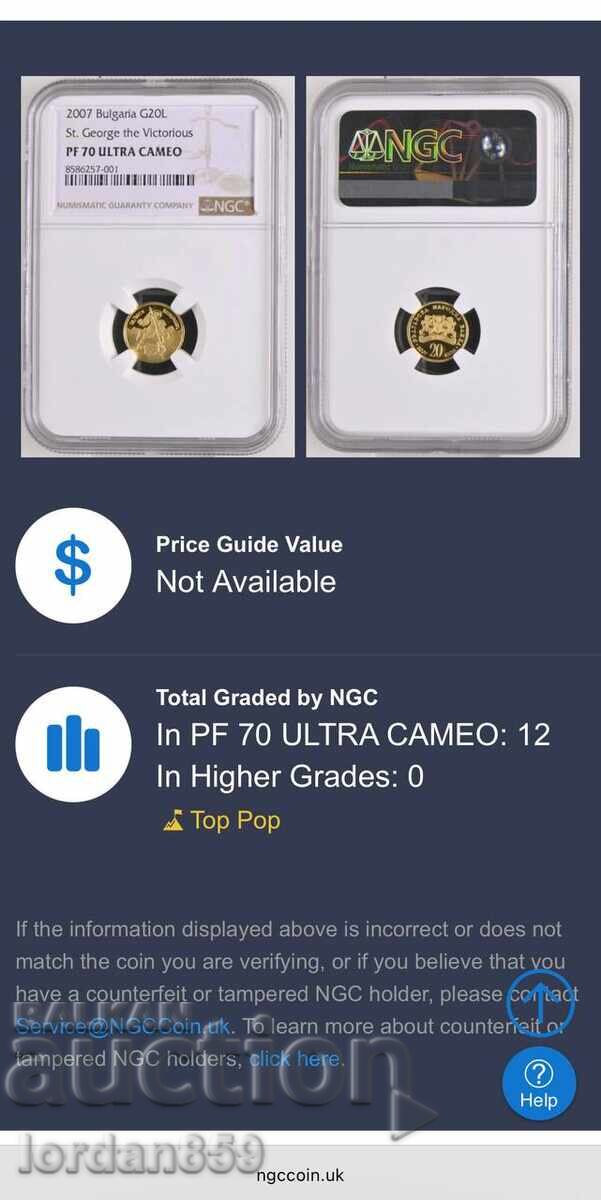Screen dimensions: 601x1200
Task: Open the coin front slab image
Action: (157, 266)
